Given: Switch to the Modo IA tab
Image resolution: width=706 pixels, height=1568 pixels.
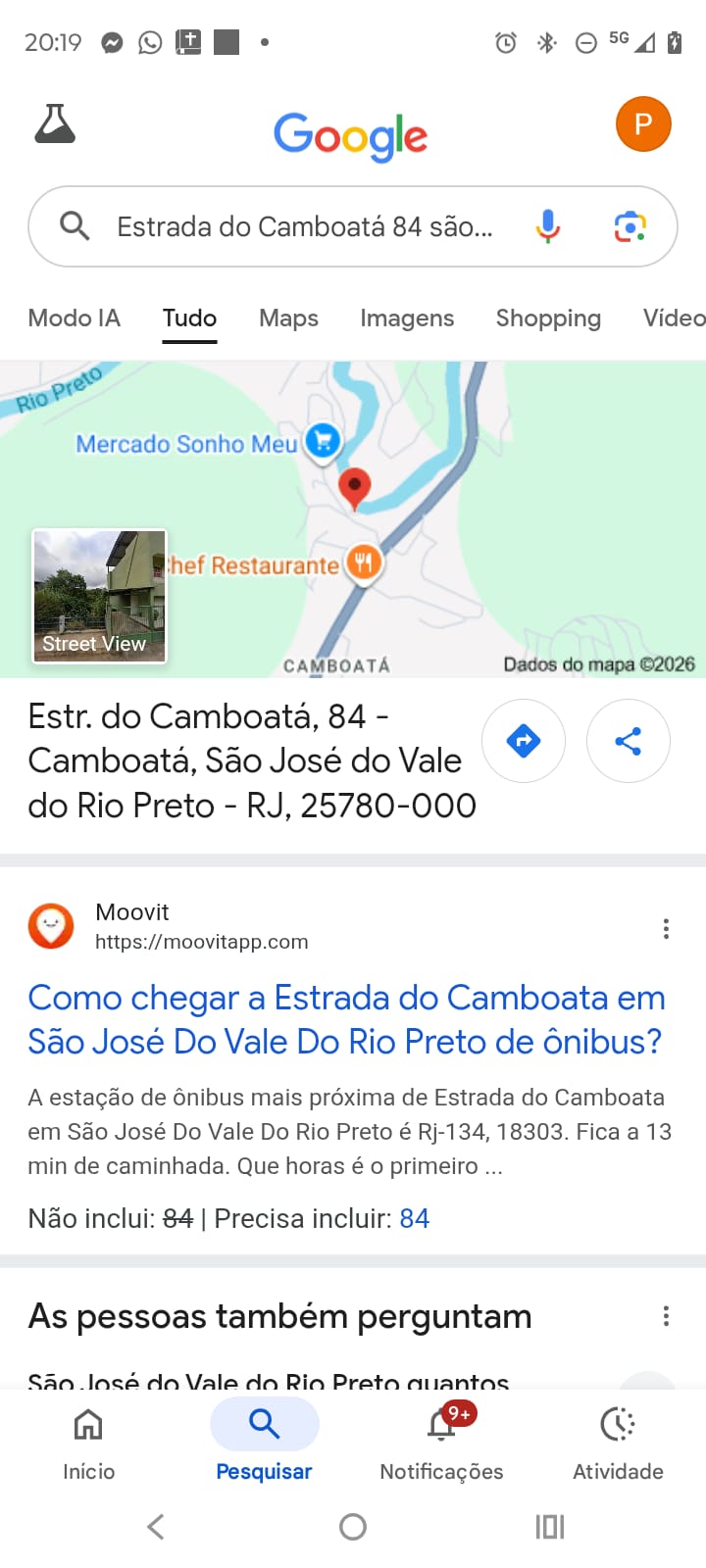Looking at the screenshot, I should point(75,318).
